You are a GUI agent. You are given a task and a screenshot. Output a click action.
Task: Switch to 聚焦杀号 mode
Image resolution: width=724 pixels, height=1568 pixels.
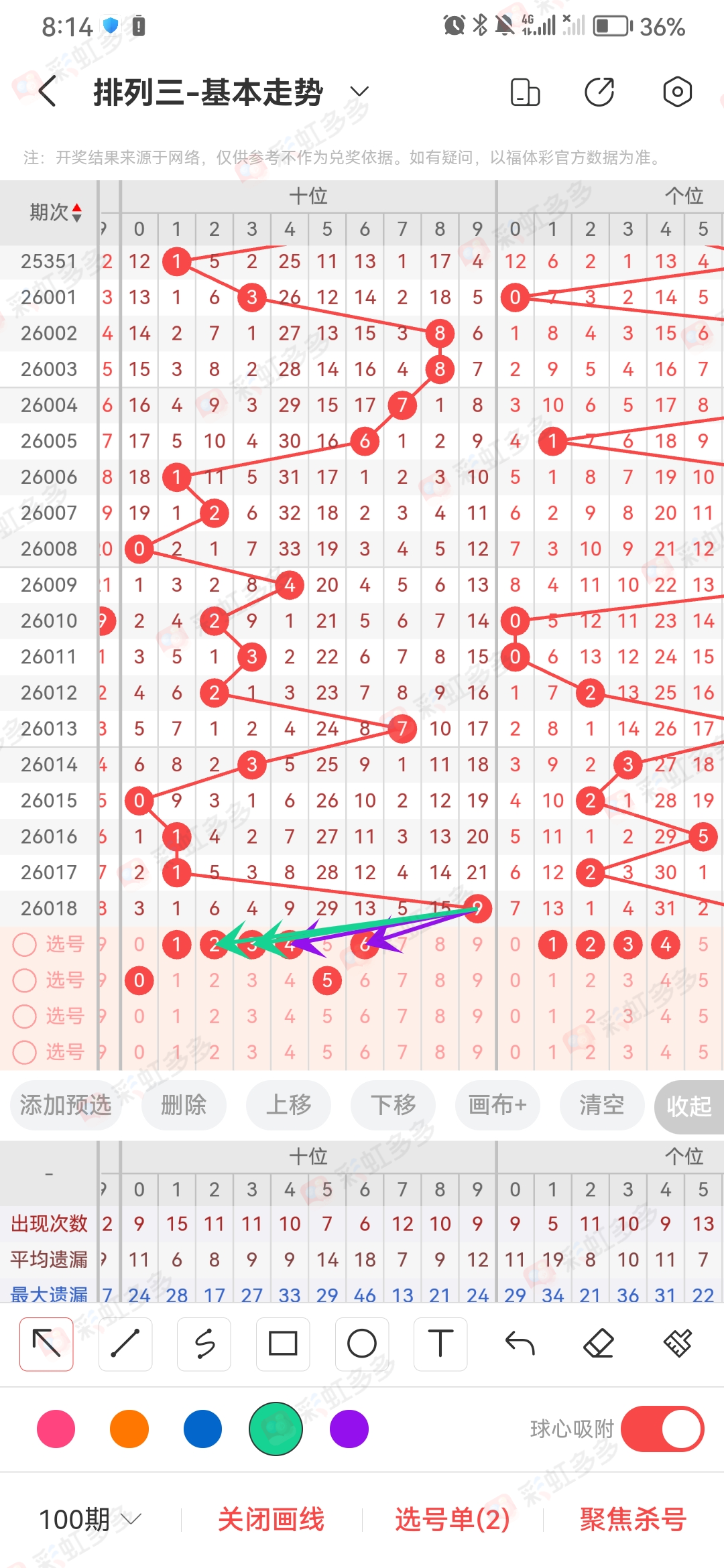(x=631, y=1520)
